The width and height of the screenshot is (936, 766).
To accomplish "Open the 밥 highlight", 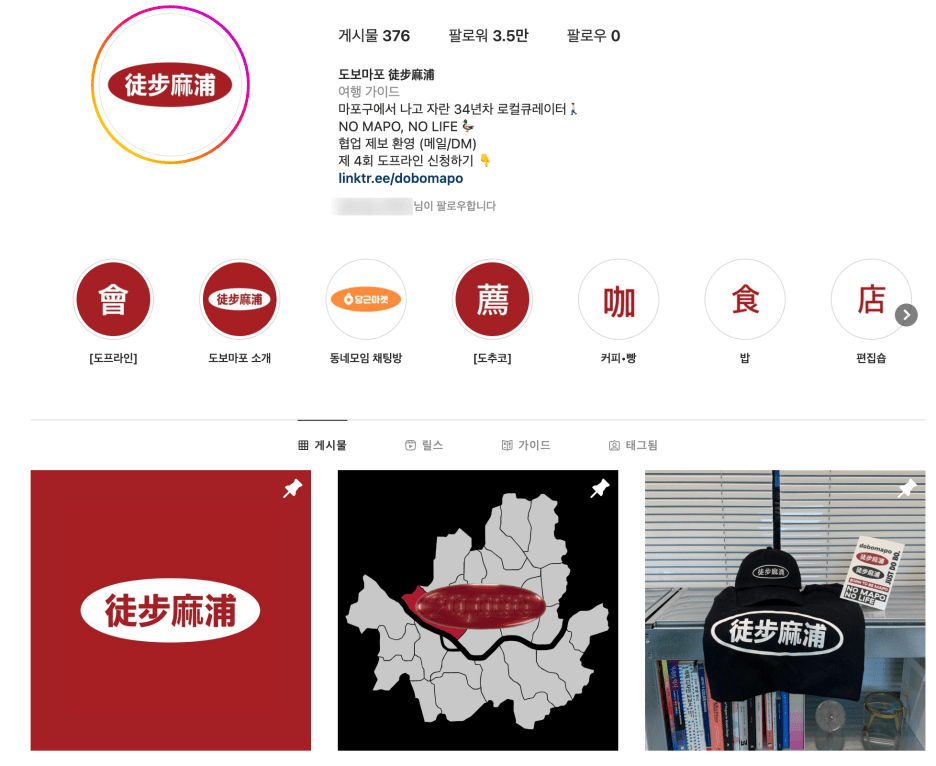I will 745,300.
